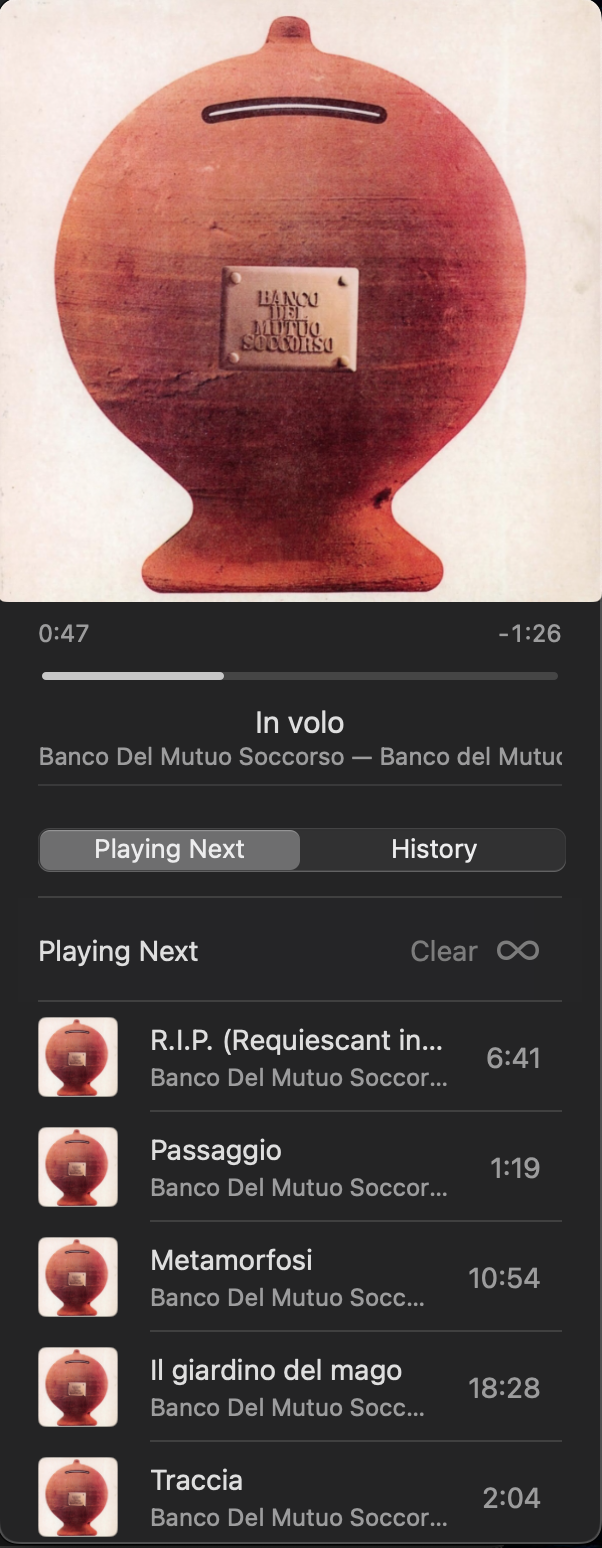Play Il giardino del mago
The height and width of the screenshot is (1548, 602).
[x=297, y=1387]
